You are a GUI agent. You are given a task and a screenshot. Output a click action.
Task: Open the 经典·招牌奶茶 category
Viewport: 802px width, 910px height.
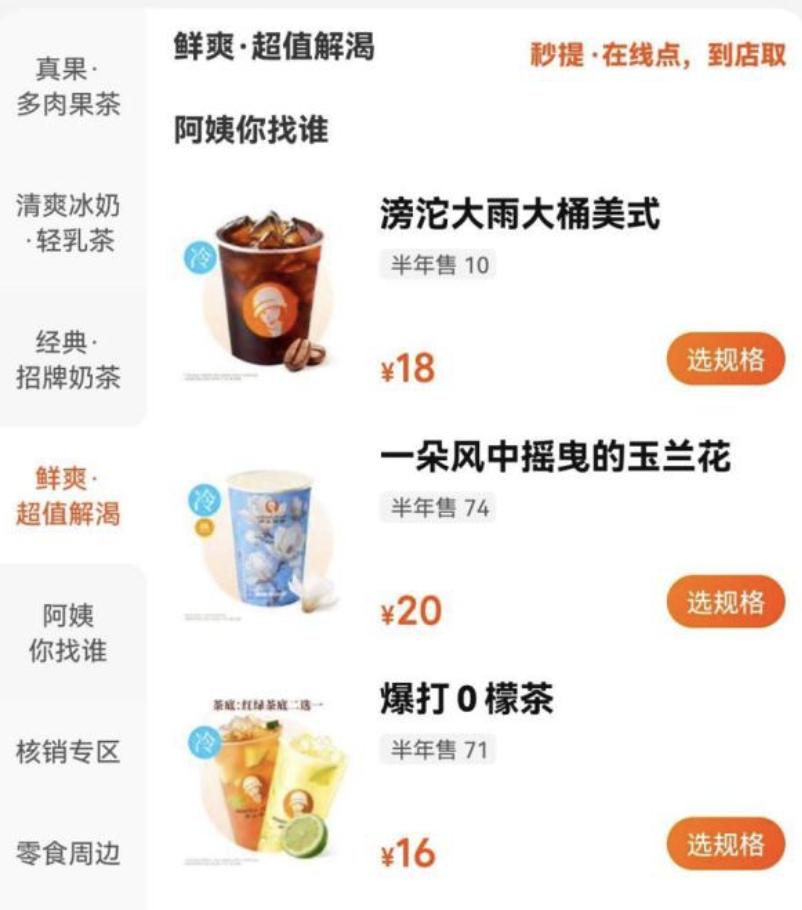click(x=68, y=360)
